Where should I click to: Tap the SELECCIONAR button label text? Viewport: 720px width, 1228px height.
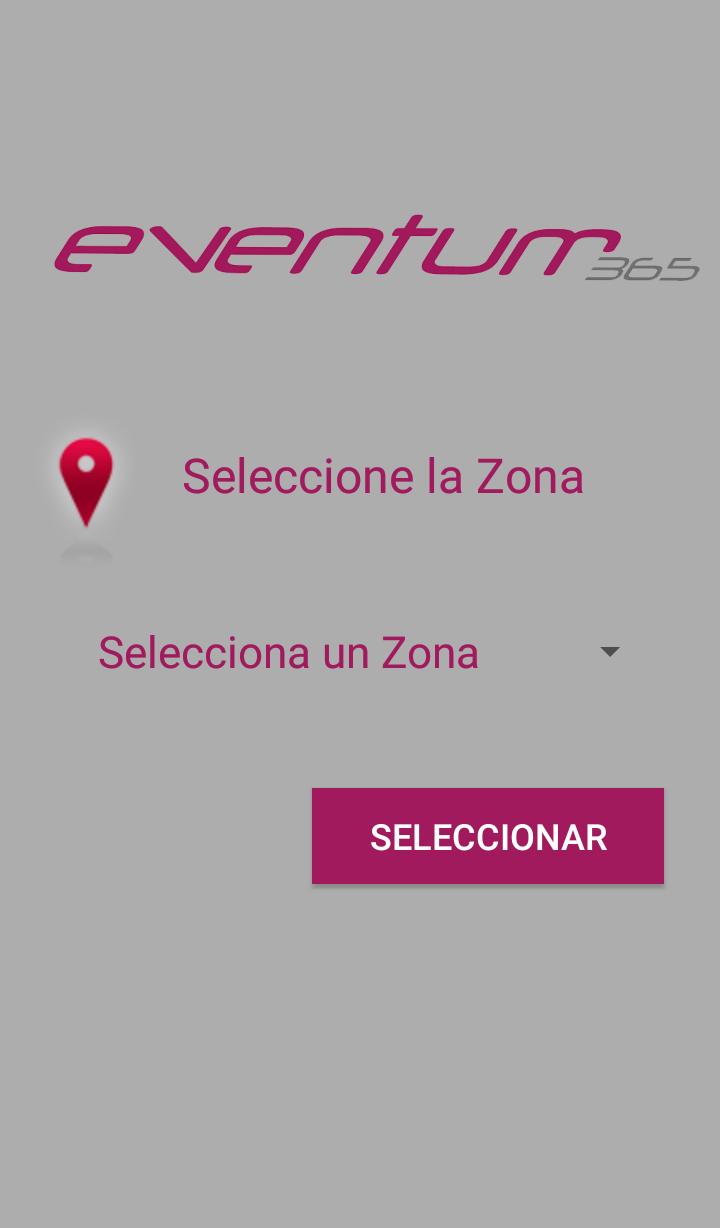[488, 837]
